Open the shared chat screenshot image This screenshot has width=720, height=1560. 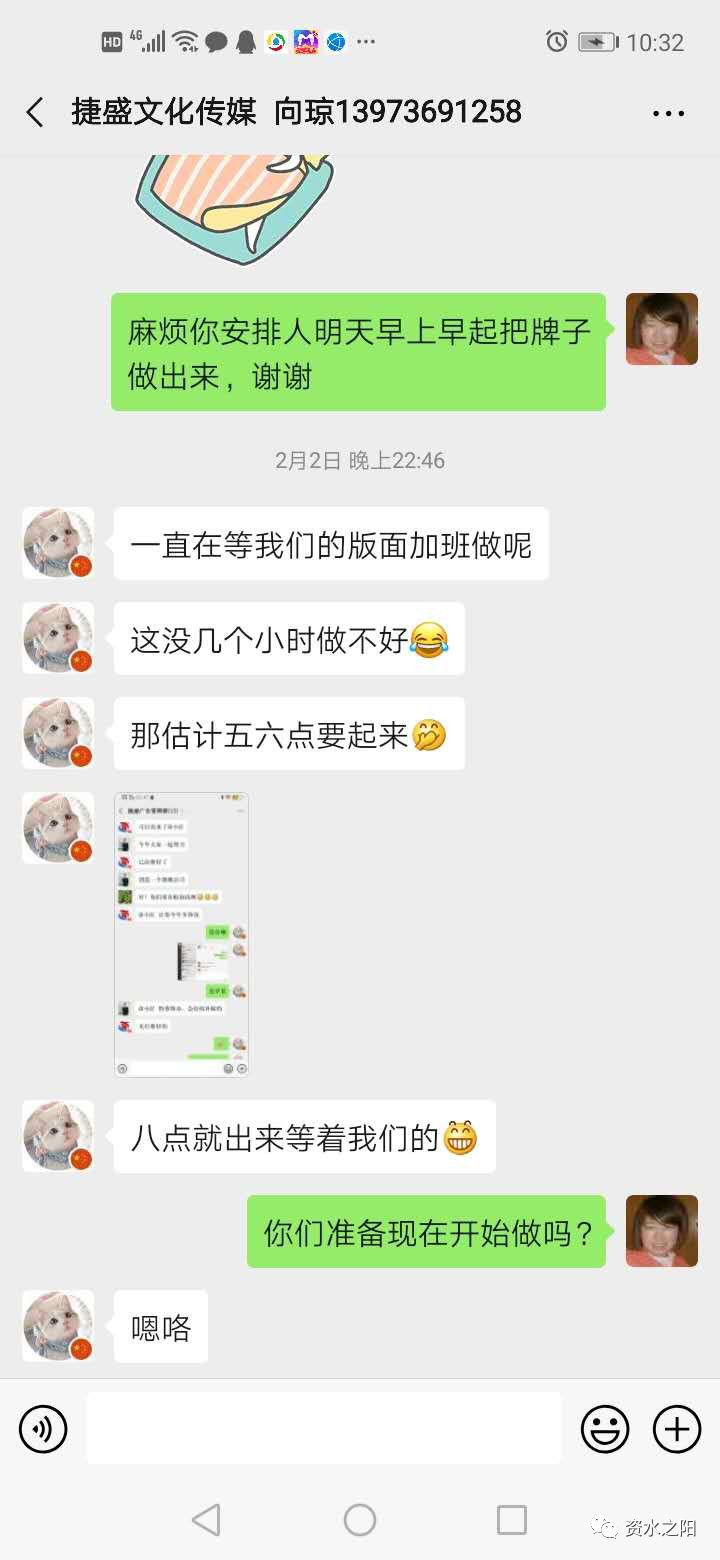tap(181, 934)
